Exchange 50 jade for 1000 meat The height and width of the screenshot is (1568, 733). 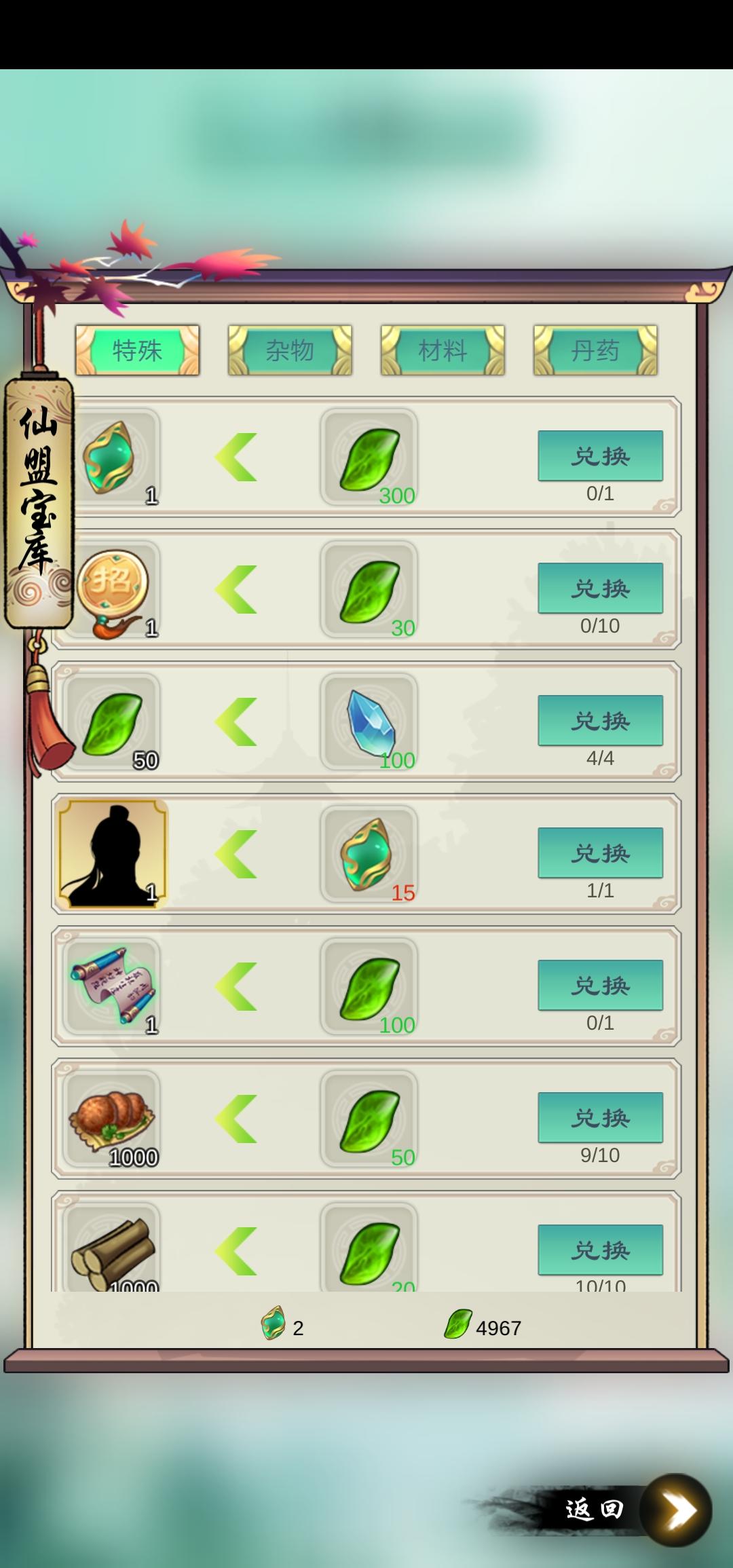(x=600, y=1117)
